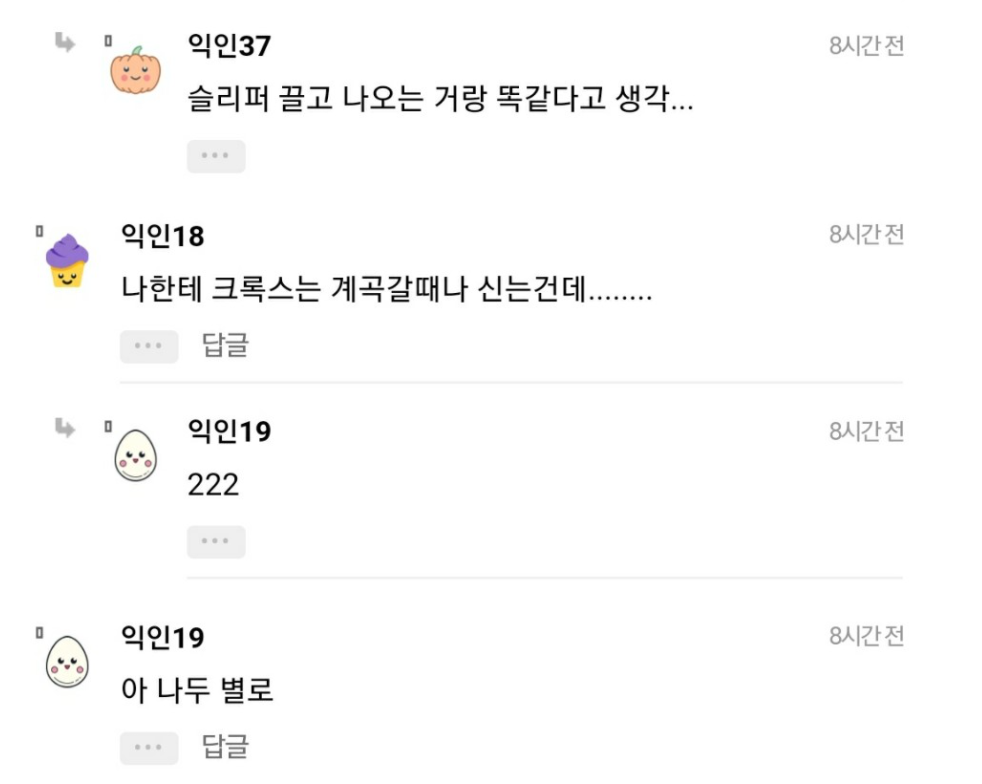Reply to 익인19's '아 나두 별로' comment
Image resolution: width=982 pixels, height=784 pixels.
[x=225, y=746]
